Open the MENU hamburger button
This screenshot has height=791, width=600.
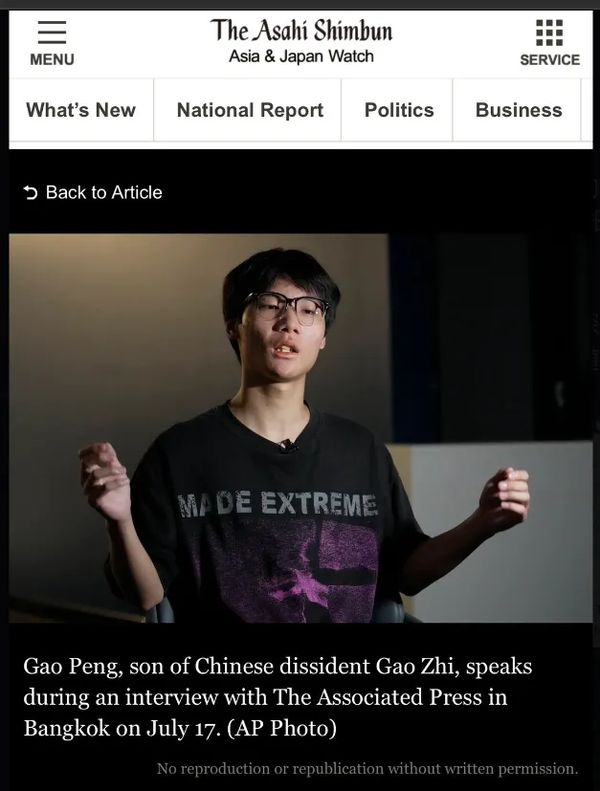51,43
